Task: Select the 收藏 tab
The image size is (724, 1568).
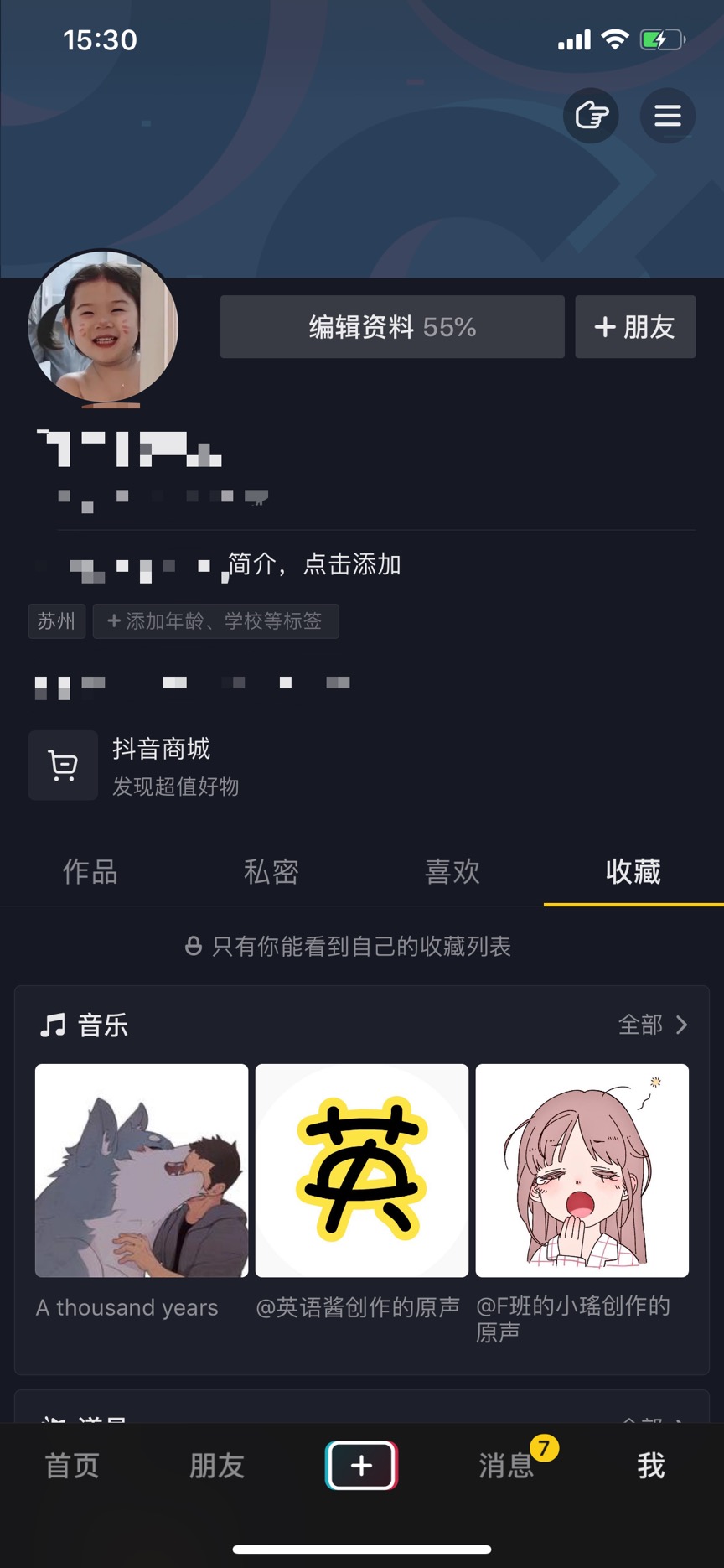Action: click(x=633, y=872)
